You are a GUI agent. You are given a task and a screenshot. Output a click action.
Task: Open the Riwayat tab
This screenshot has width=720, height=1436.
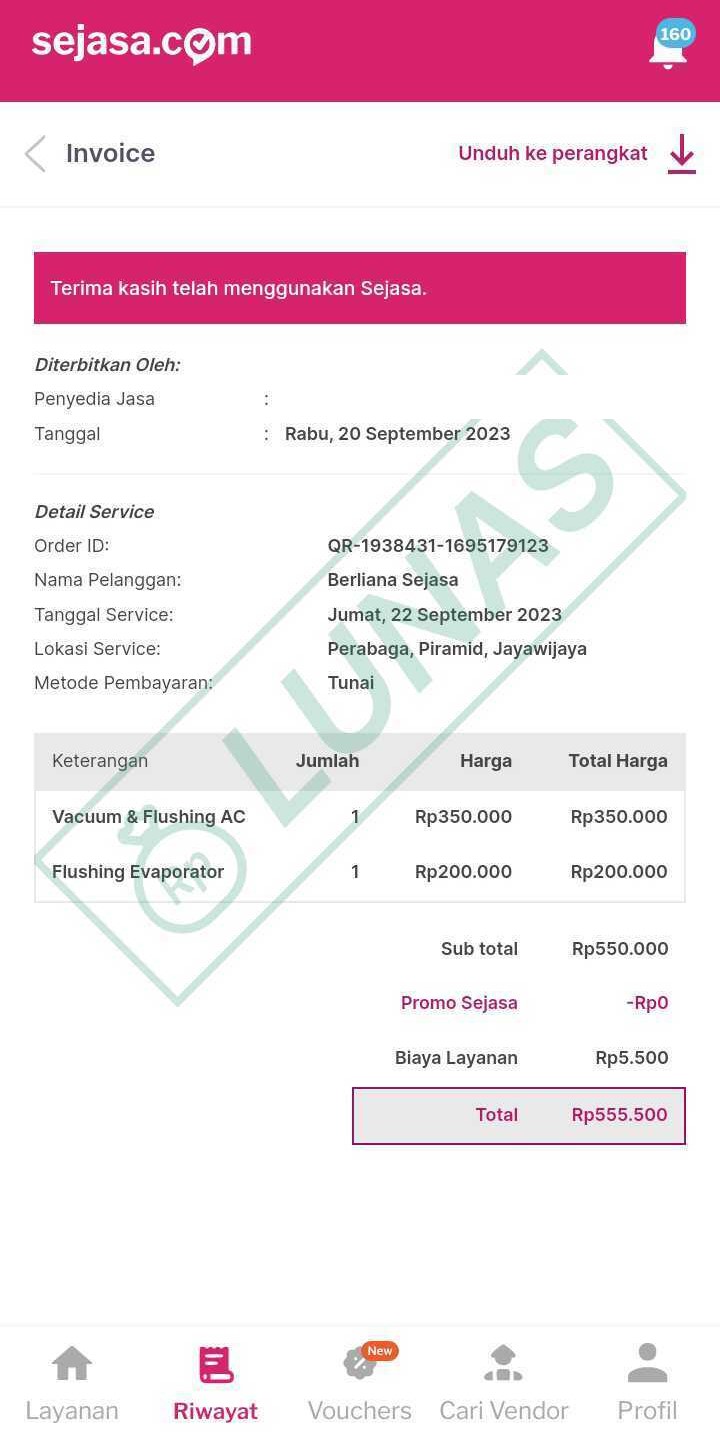[215, 1383]
